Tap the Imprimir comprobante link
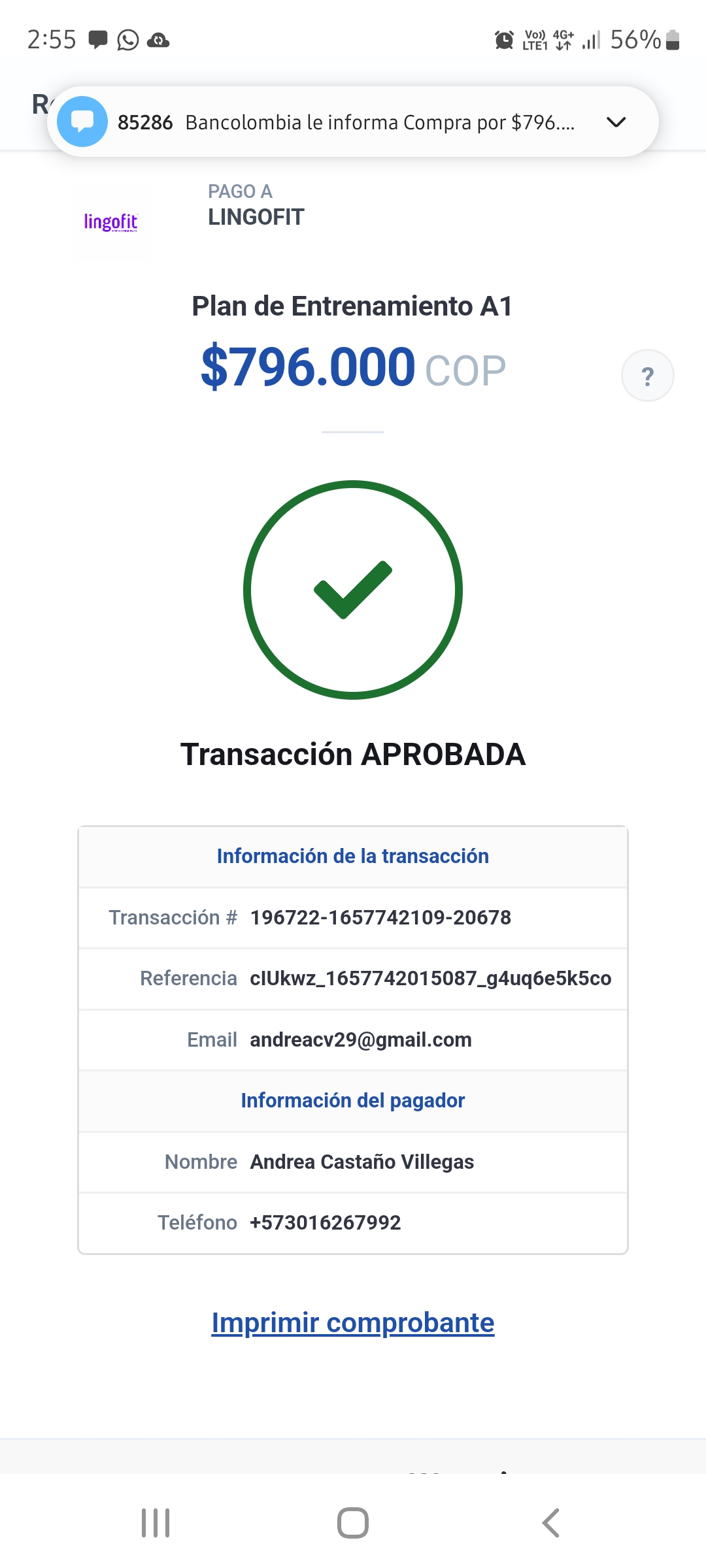 point(353,1323)
